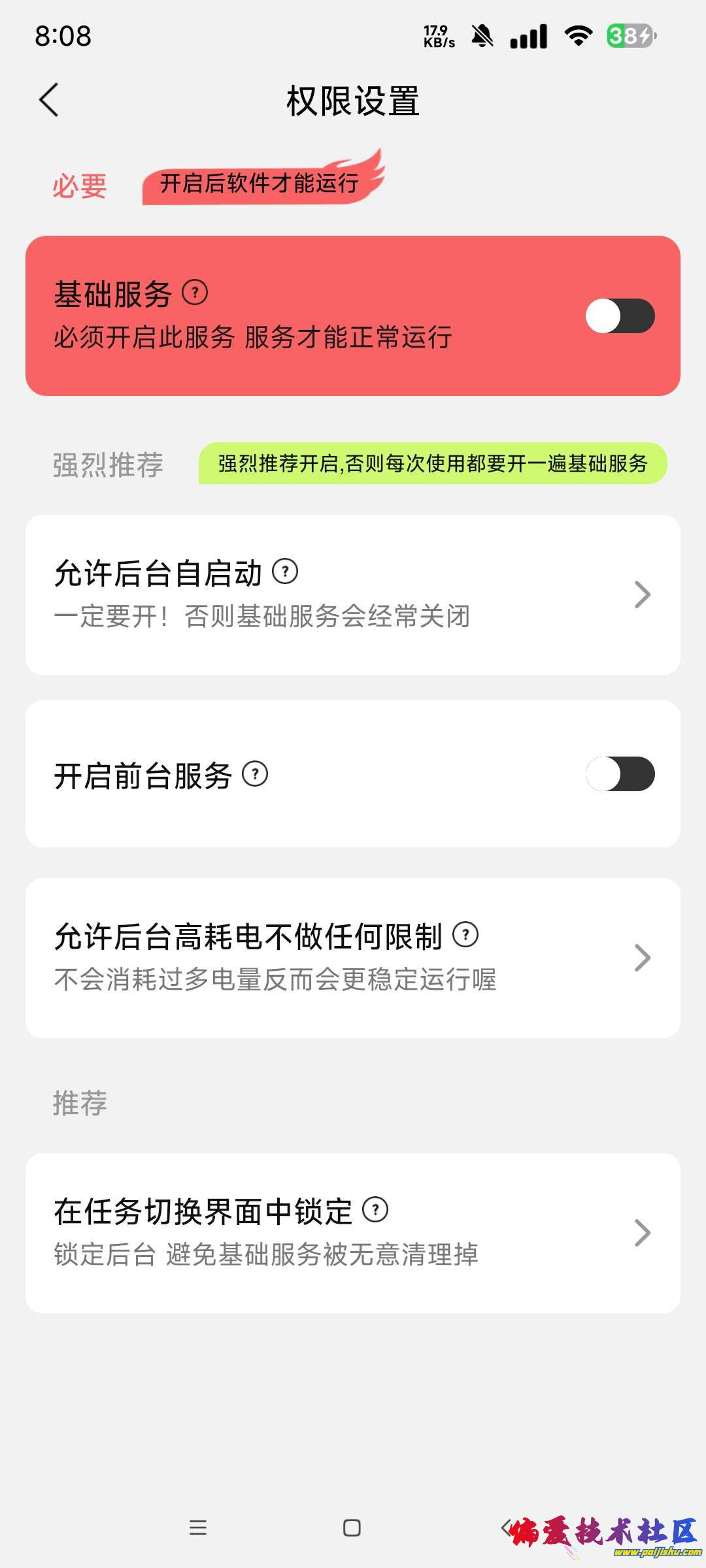The height and width of the screenshot is (1568, 706).
Task: Show help for 允许后台高耗电不做任何限制
Action: [x=465, y=934]
